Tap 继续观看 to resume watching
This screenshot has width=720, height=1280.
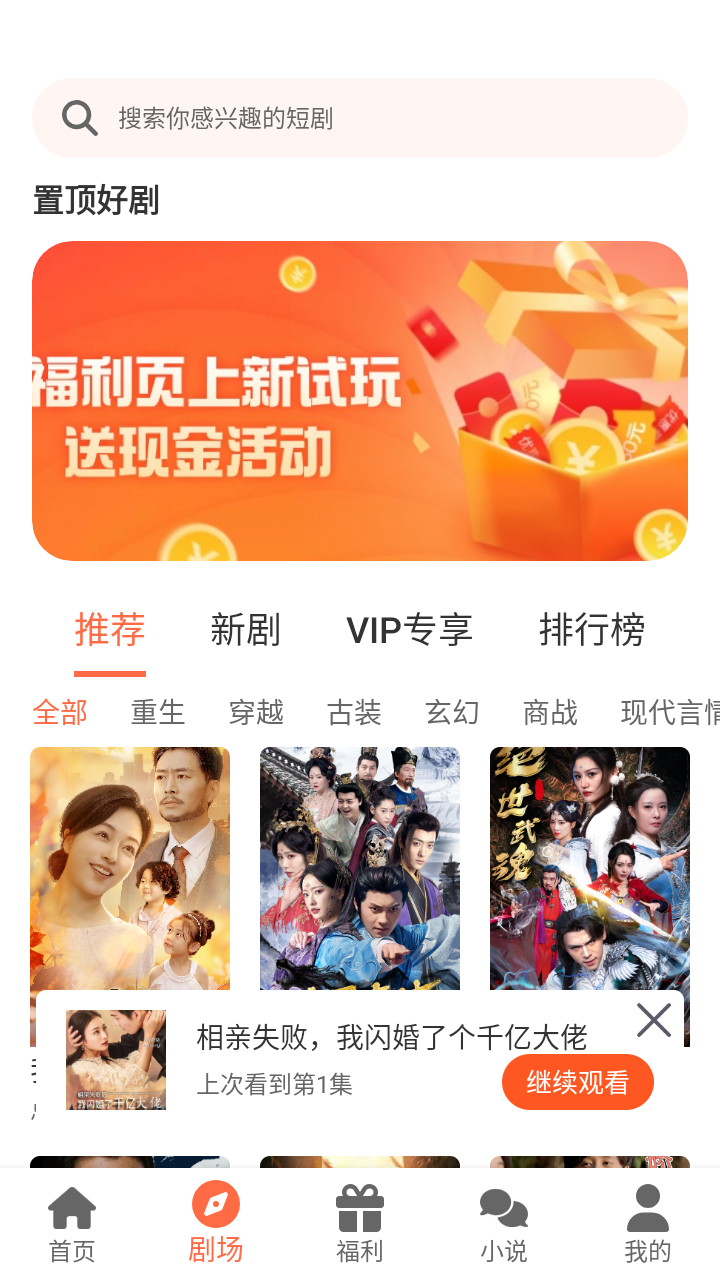[x=577, y=1082]
